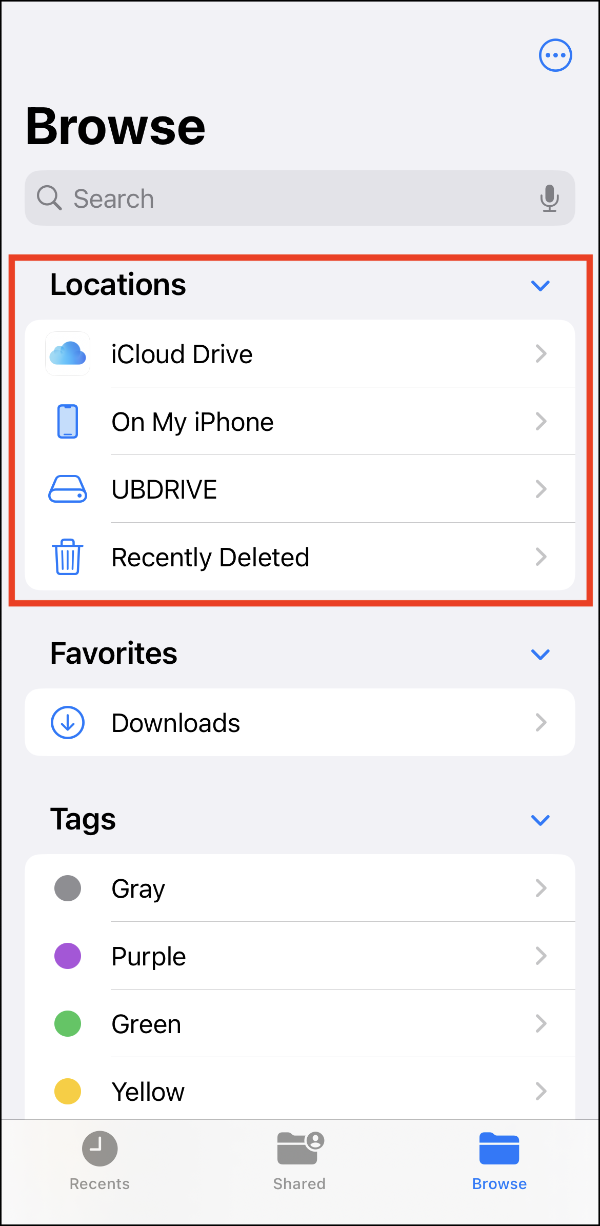Open On My iPhone location
Viewport: 600px width, 1226px height.
click(300, 422)
